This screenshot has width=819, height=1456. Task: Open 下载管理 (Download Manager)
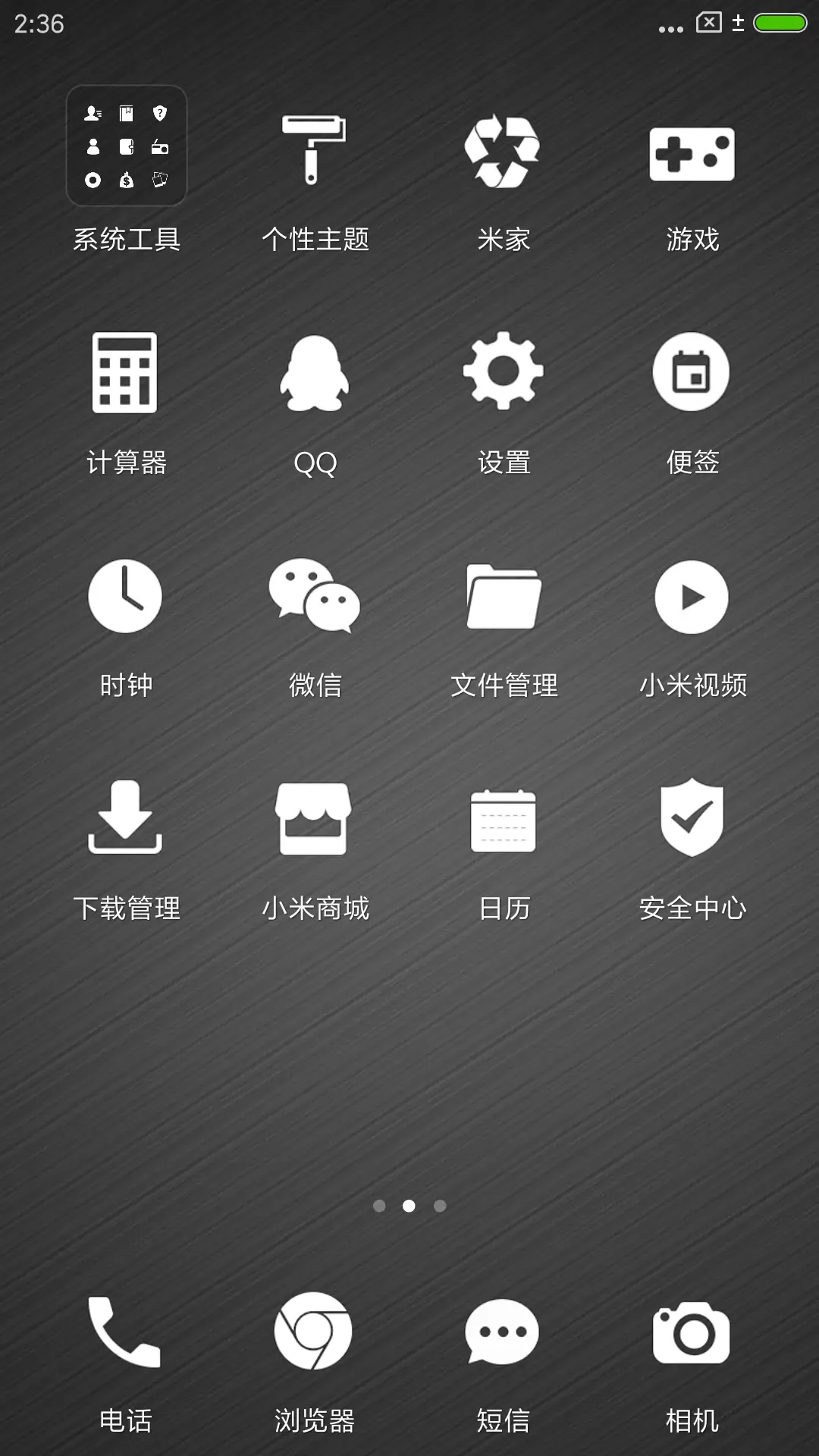pyautogui.click(x=125, y=821)
